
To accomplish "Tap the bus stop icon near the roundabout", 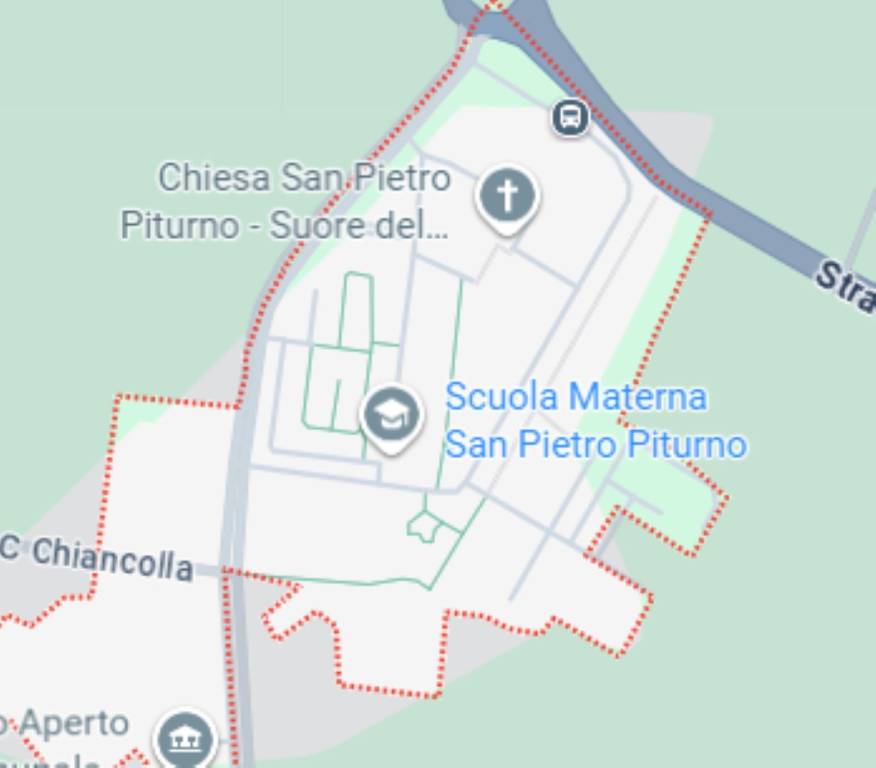I will [x=570, y=119].
